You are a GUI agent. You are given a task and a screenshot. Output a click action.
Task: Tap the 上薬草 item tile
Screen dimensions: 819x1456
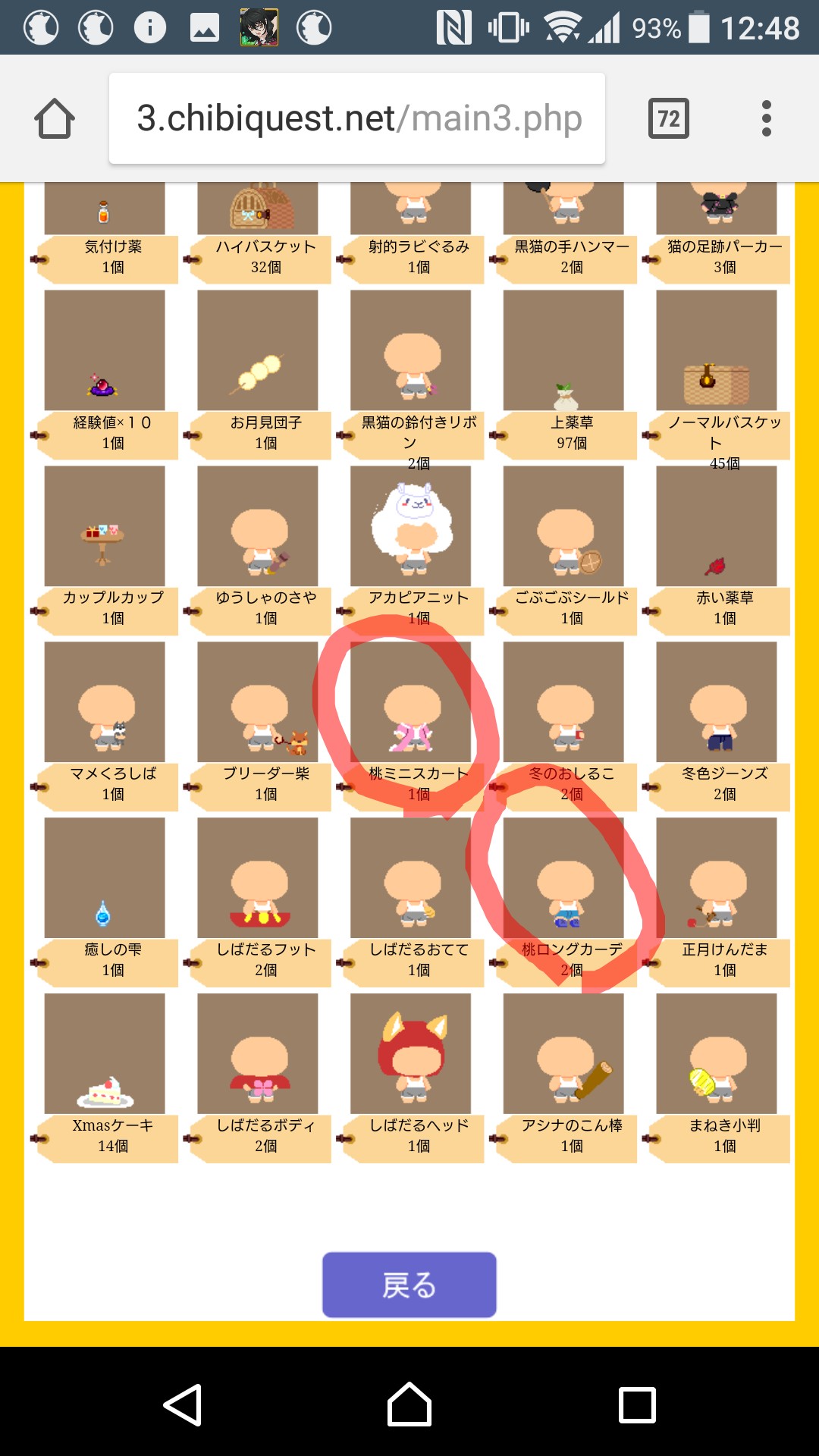[563, 350]
